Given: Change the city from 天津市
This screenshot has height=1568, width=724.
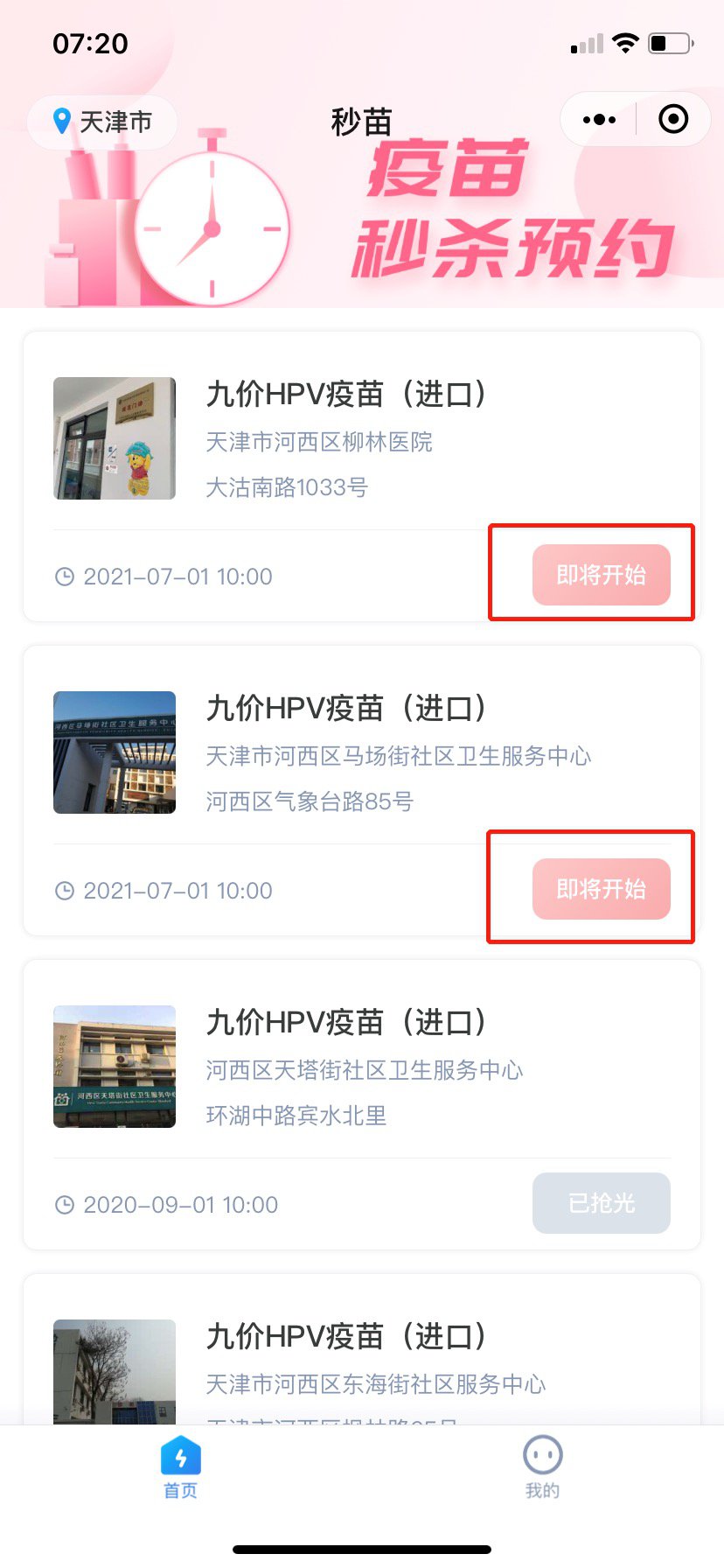Looking at the screenshot, I should tap(103, 122).
